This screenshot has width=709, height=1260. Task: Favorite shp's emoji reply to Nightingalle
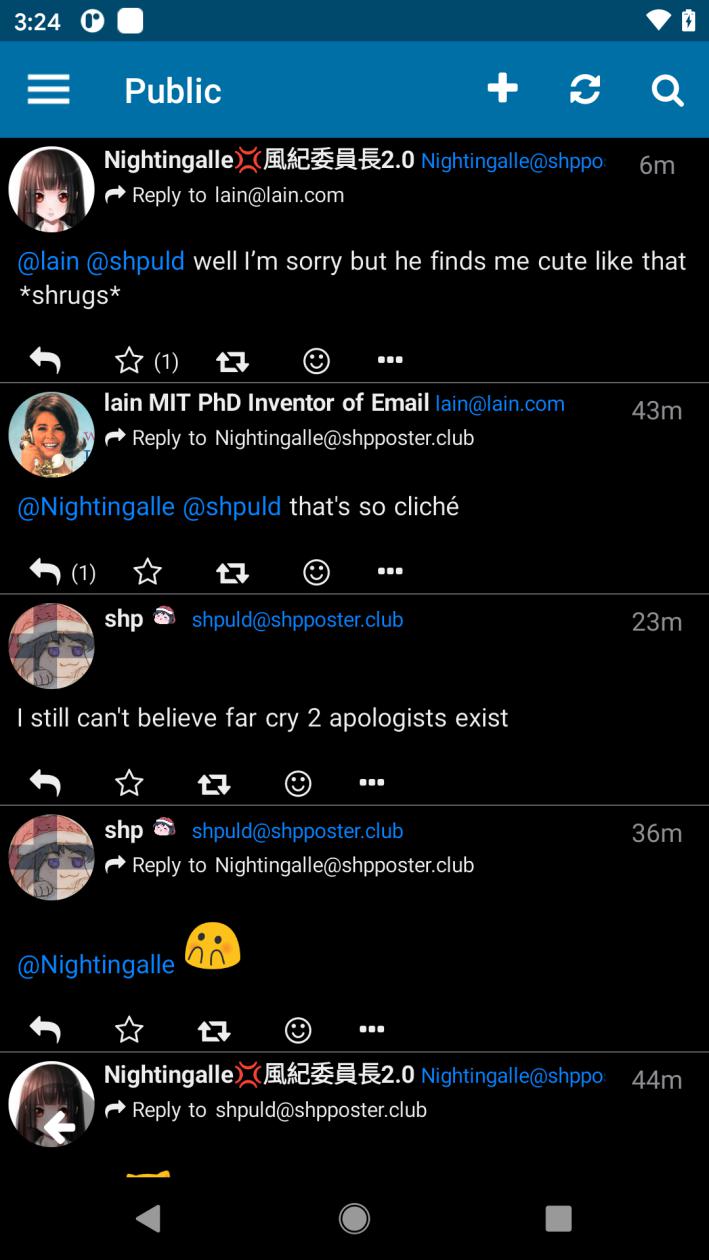[x=129, y=1029]
